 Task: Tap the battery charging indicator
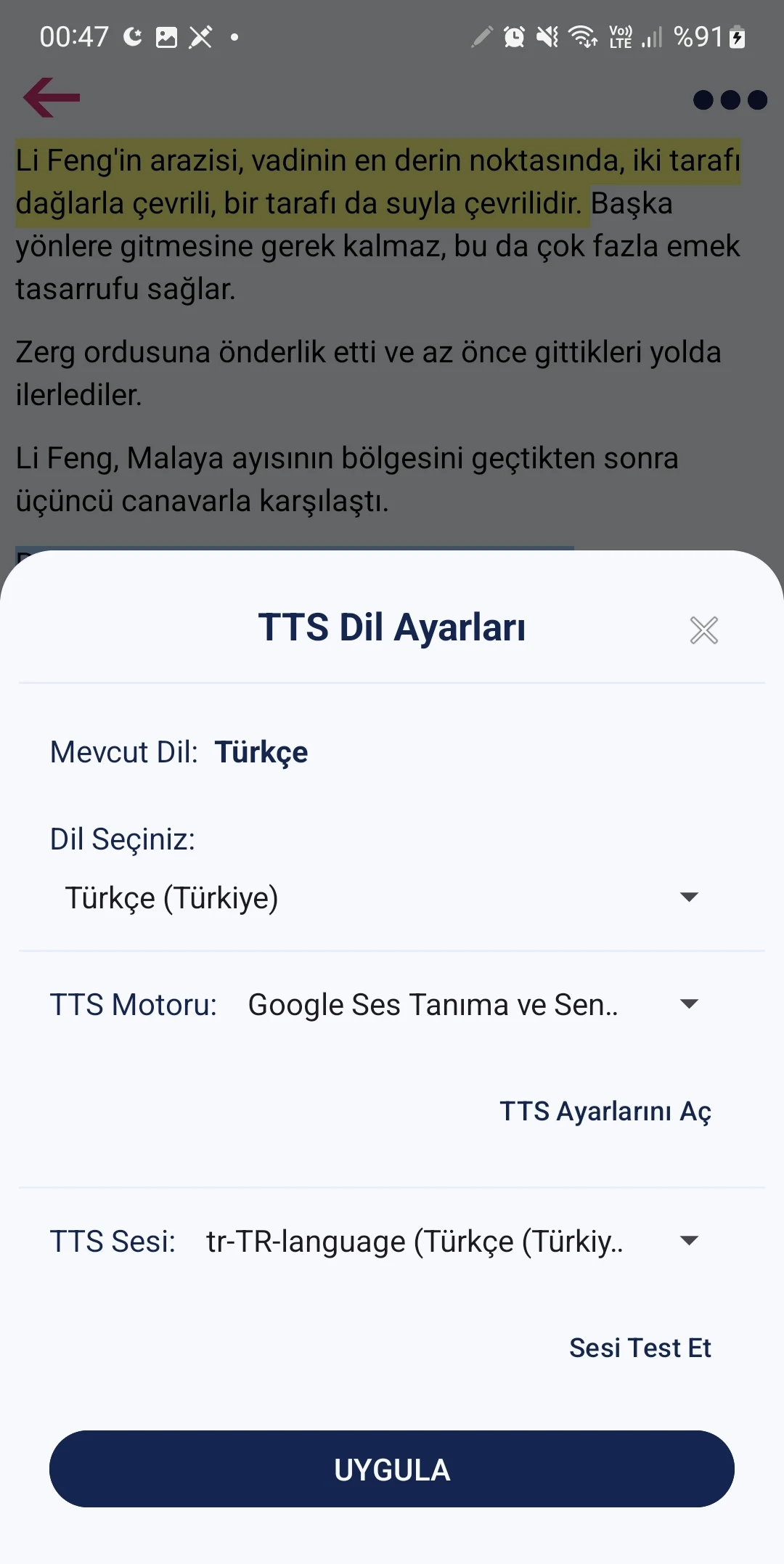click(736, 38)
